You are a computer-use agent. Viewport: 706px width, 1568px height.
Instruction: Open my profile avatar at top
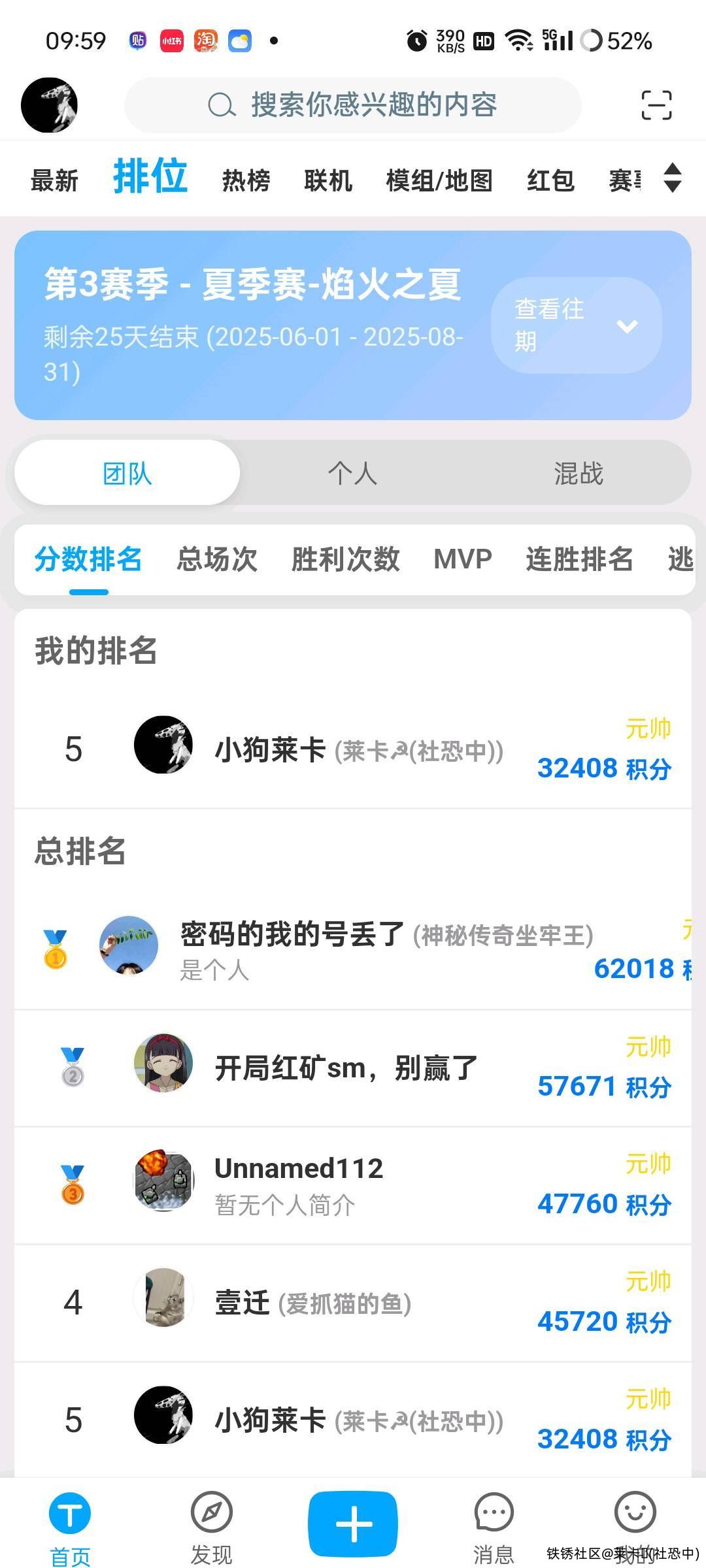tap(49, 105)
